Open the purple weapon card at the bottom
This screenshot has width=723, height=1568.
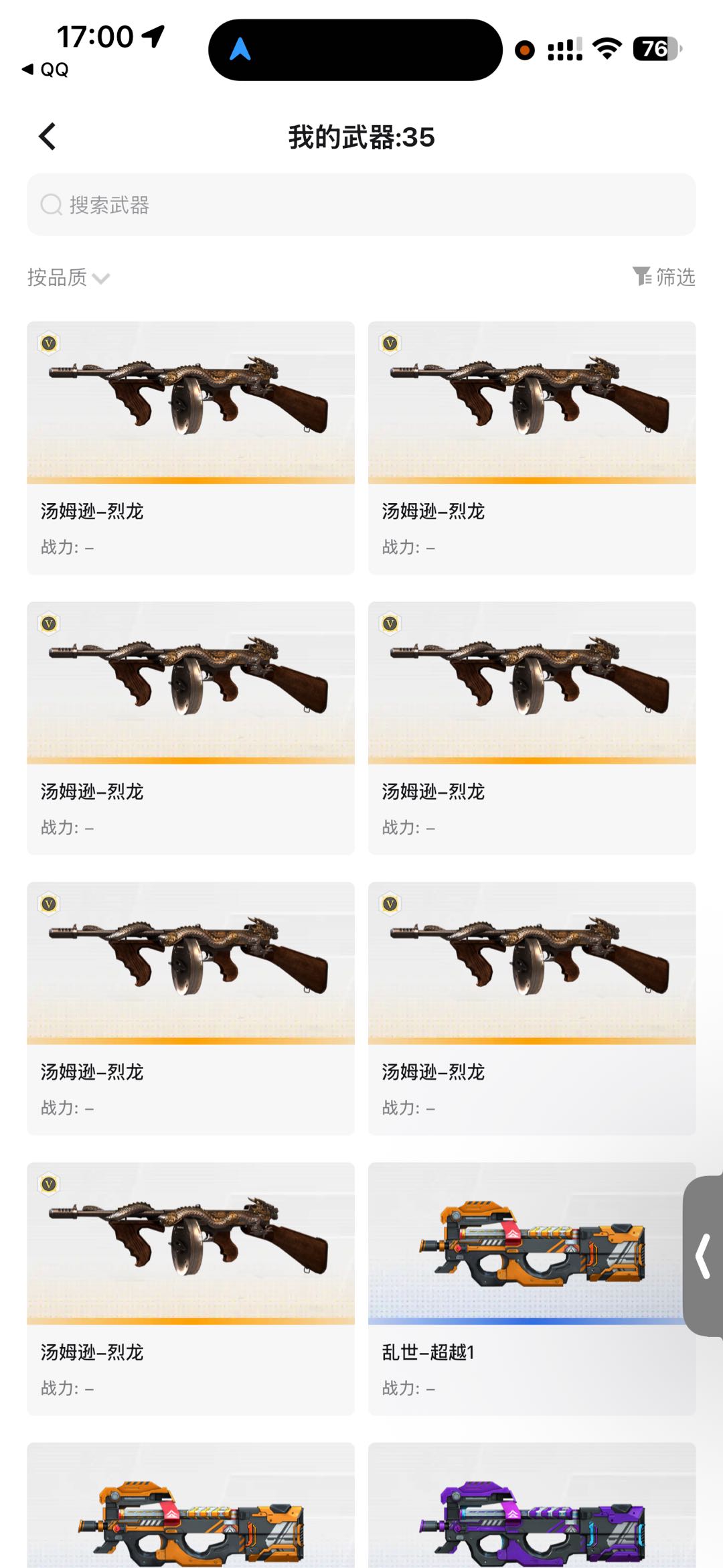pos(532,1504)
